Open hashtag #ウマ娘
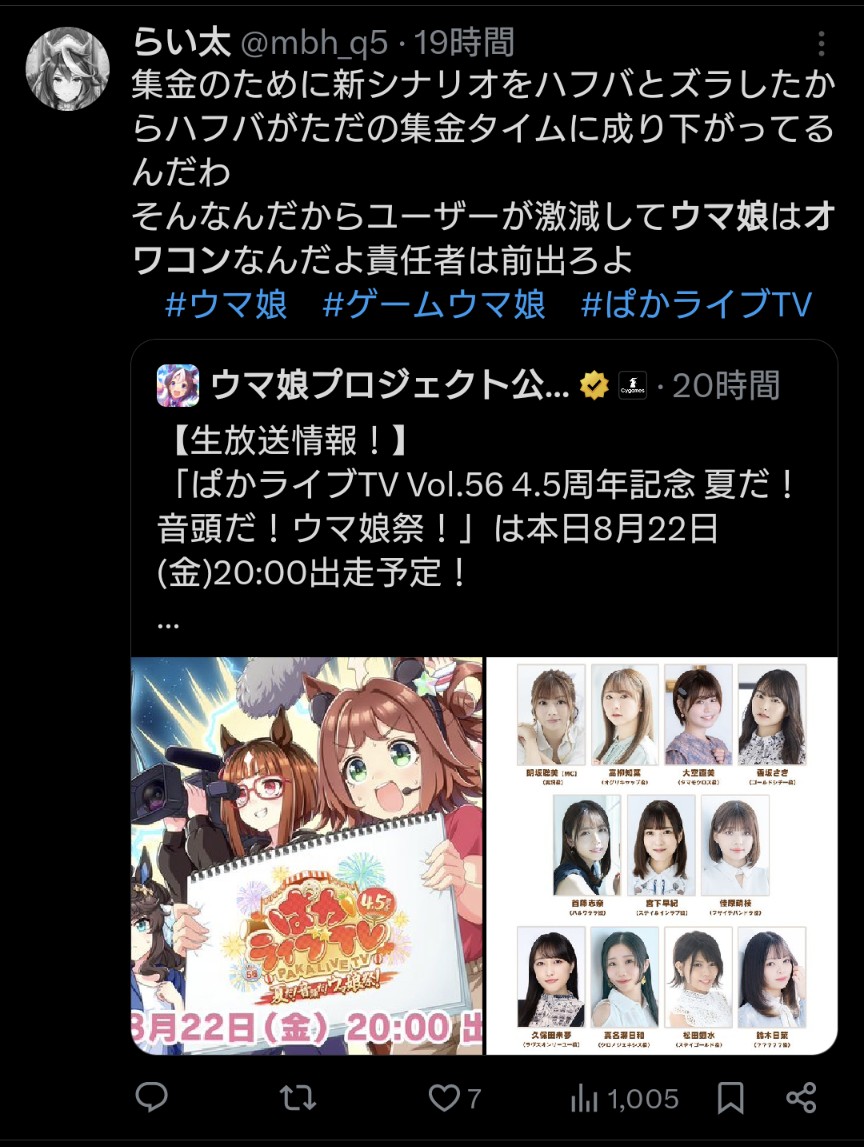864x1147 pixels. tap(225, 304)
